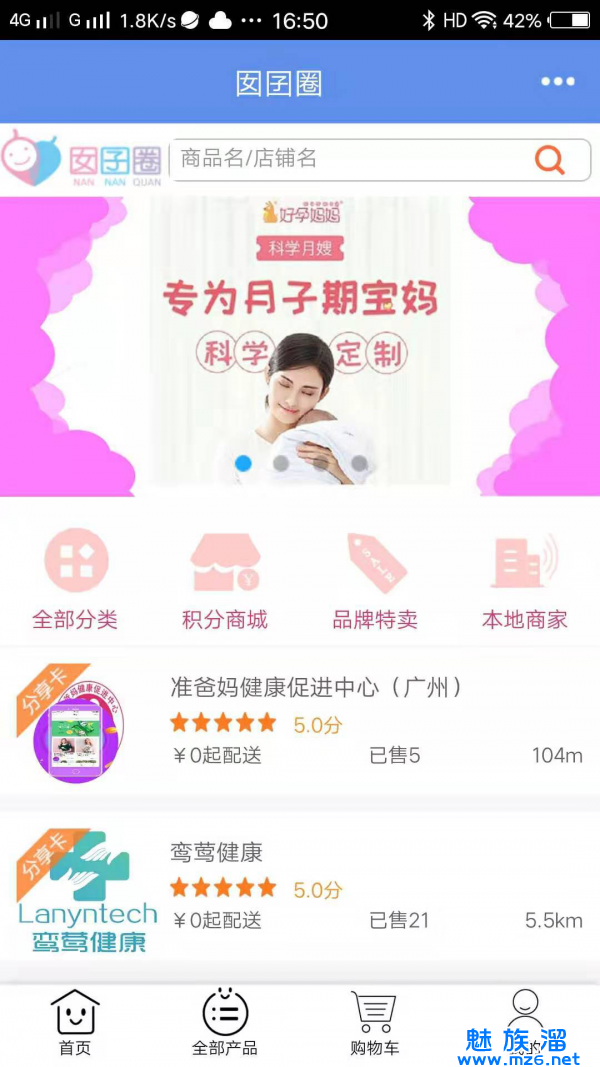Open 积分商城 points mall
The image size is (600, 1067).
[225, 580]
